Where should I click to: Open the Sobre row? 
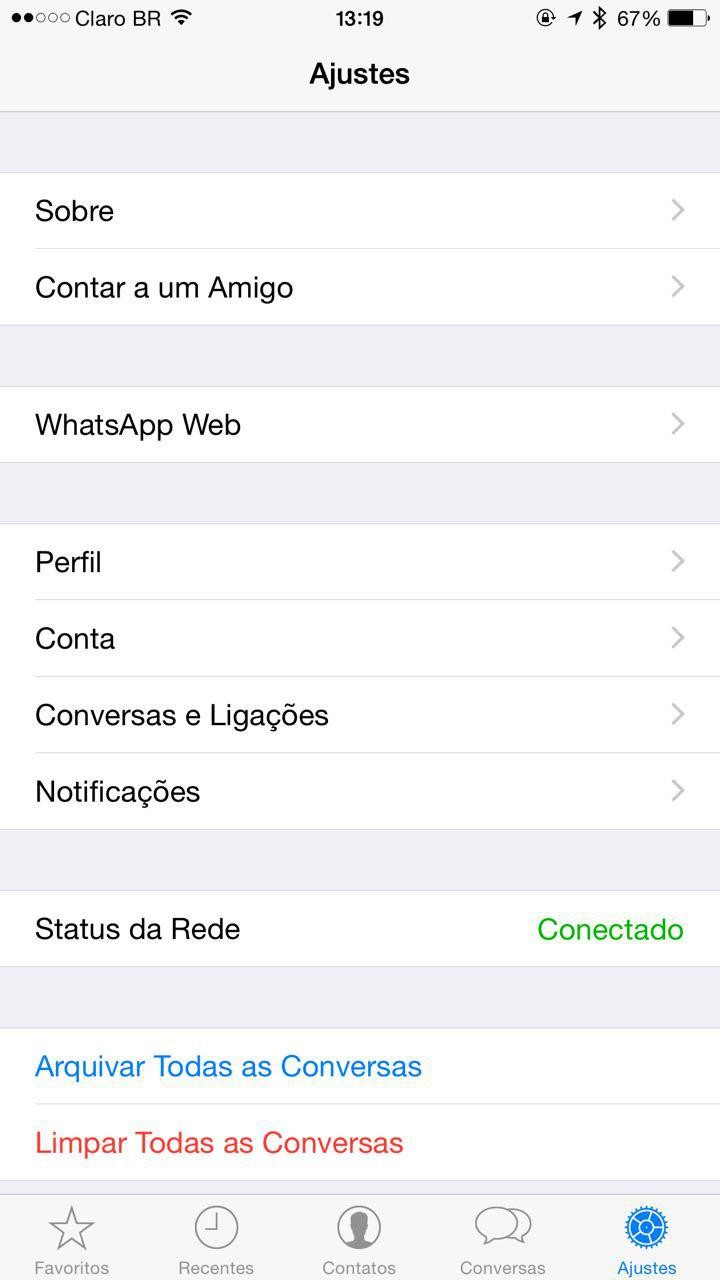tap(360, 211)
